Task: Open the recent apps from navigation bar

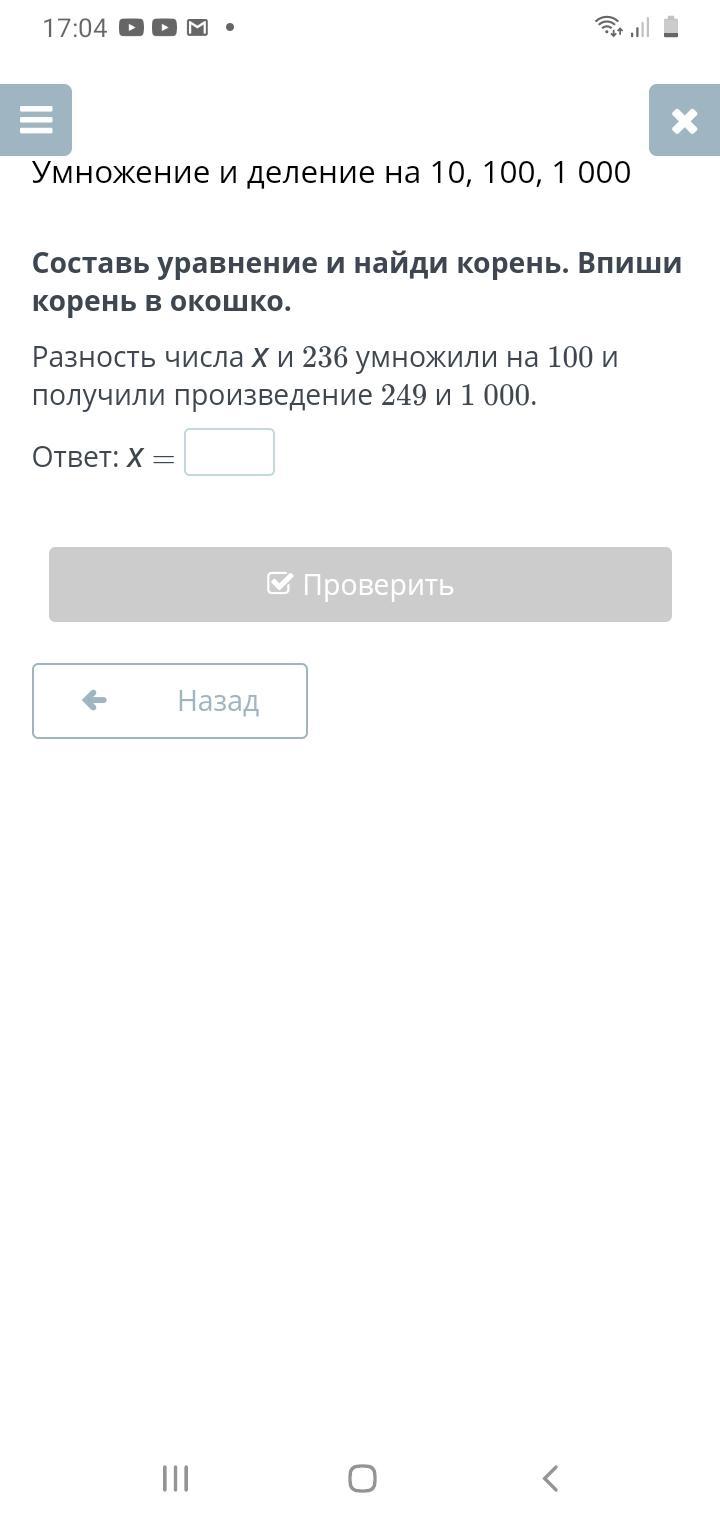Action: coord(176,1478)
